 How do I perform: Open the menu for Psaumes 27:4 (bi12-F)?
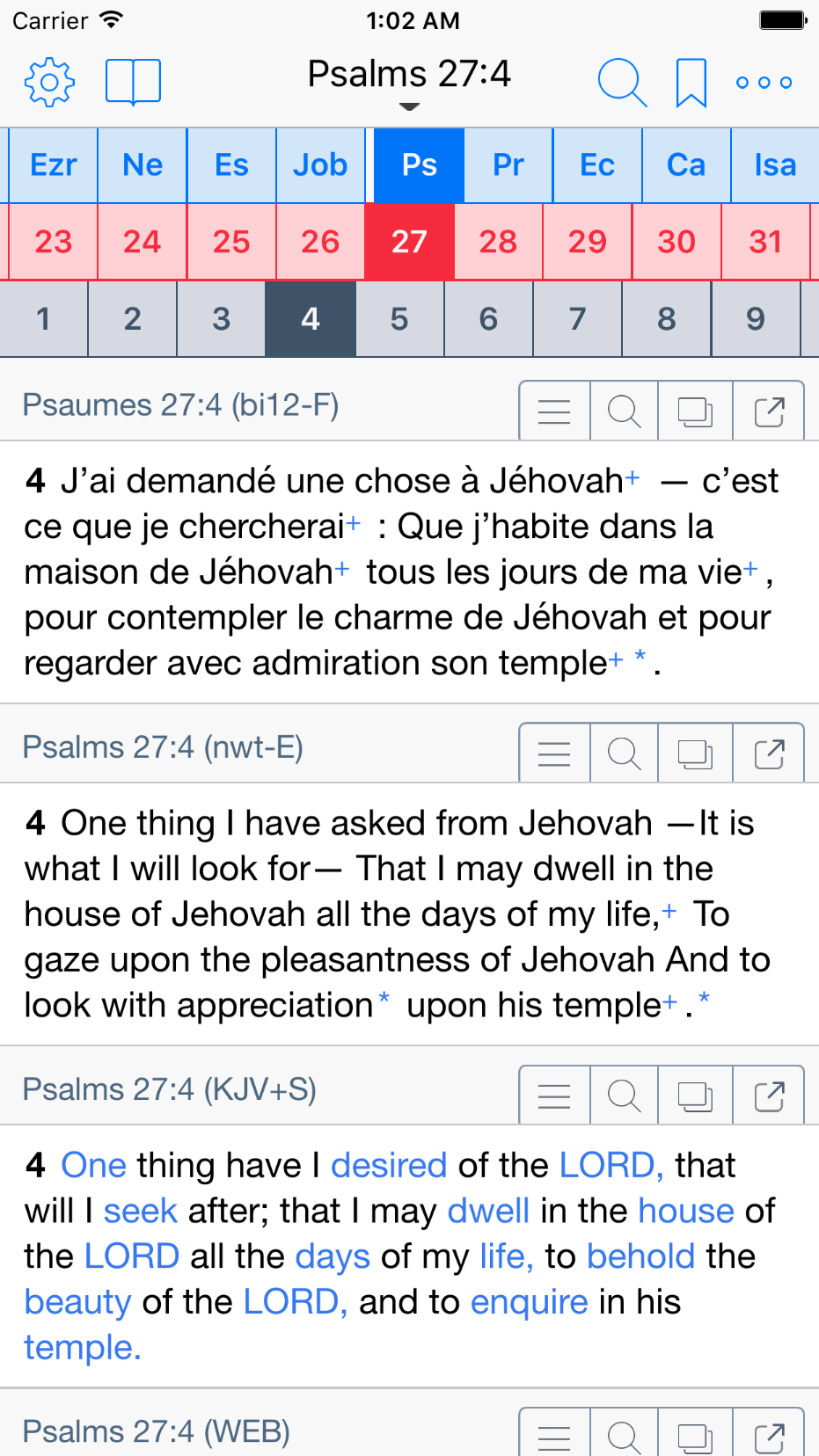click(x=554, y=411)
